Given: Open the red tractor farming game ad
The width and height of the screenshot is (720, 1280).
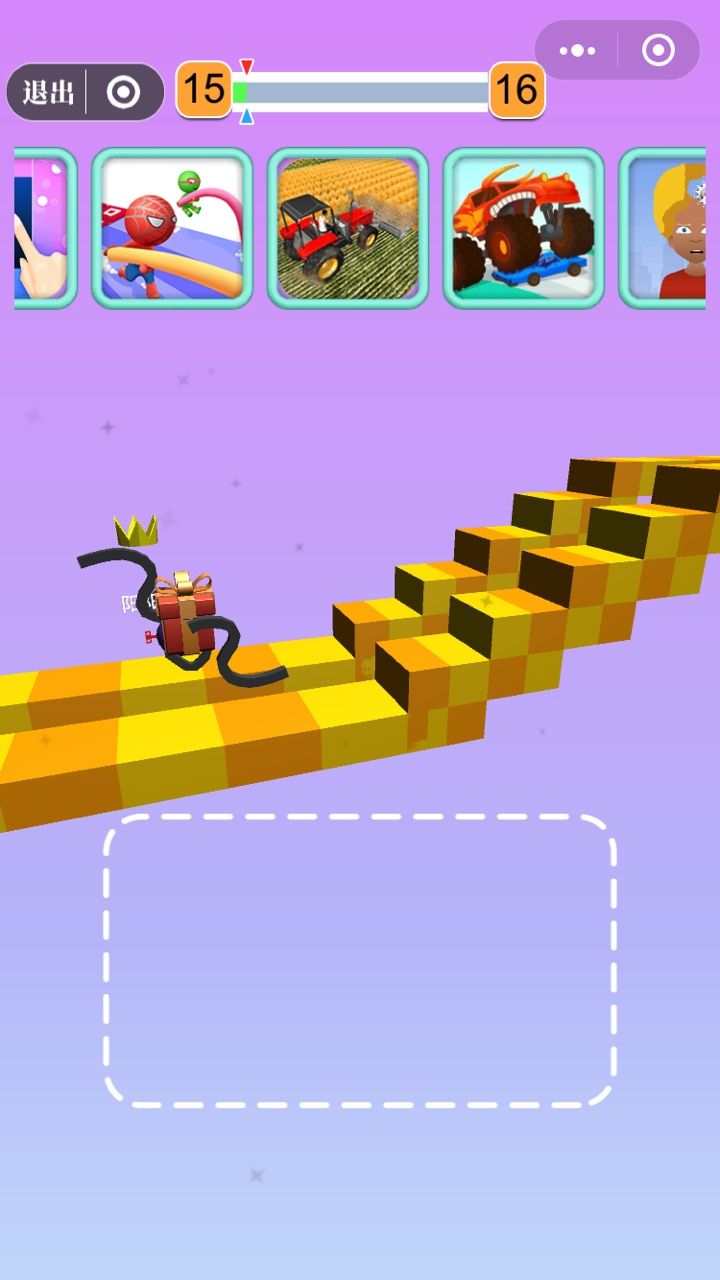Looking at the screenshot, I should [347, 228].
